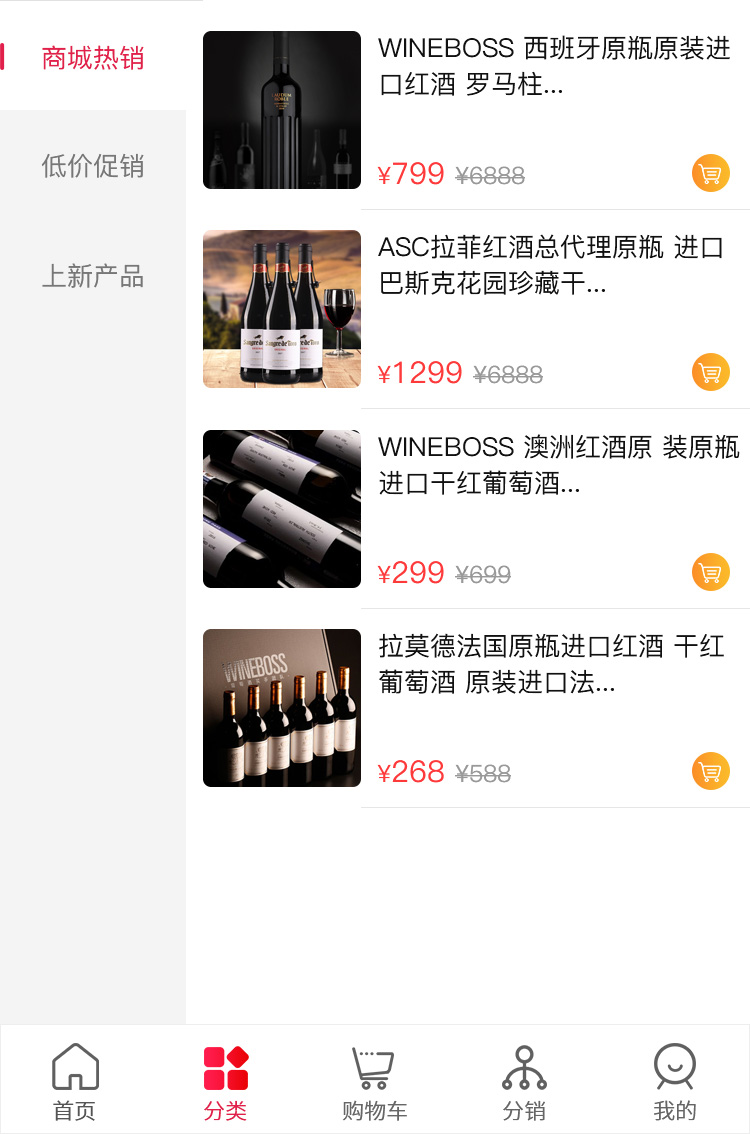
Task: Select the 商城热销 category
Action: point(93,58)
